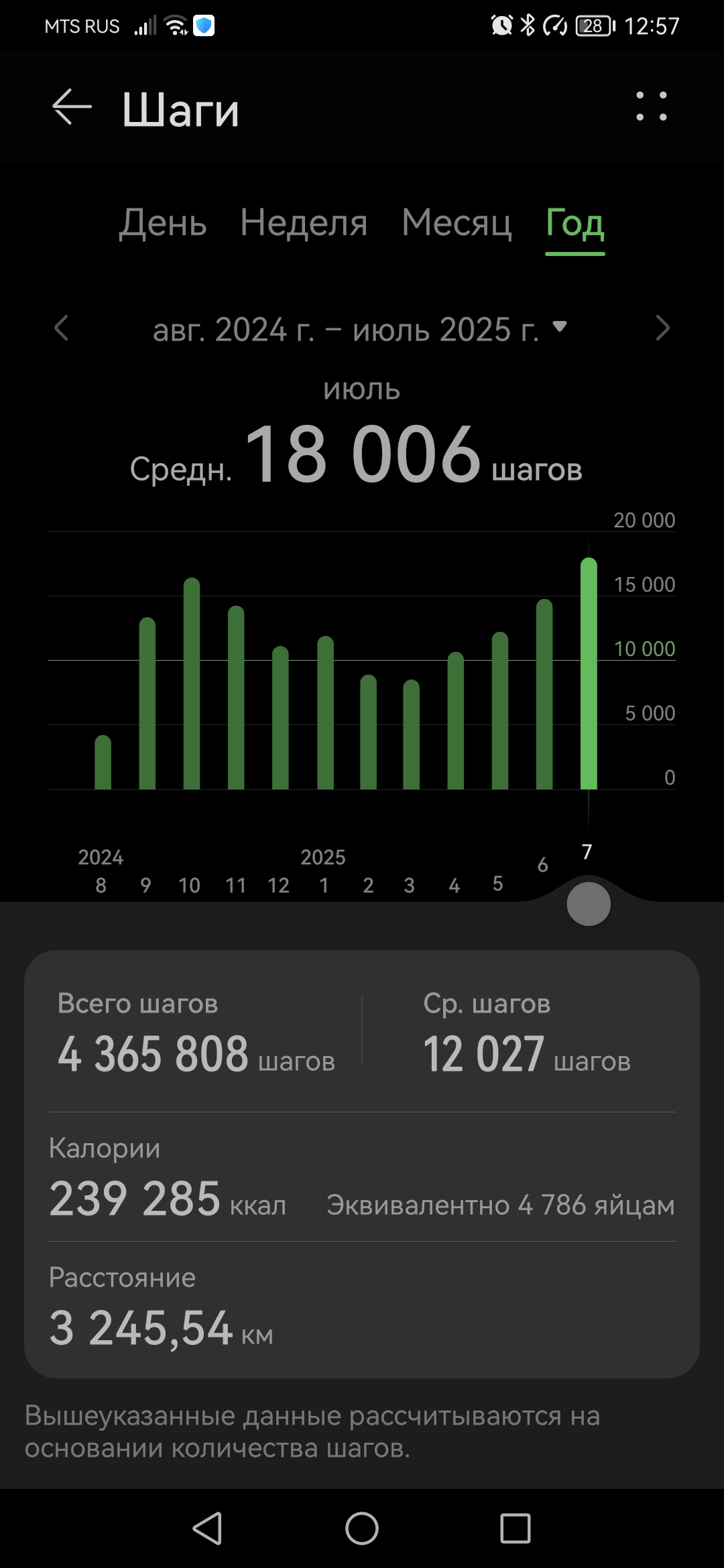The height and width of the screenshot is (1568, 724).
Task: Switch to the День tab
Action: click(163, 222)
